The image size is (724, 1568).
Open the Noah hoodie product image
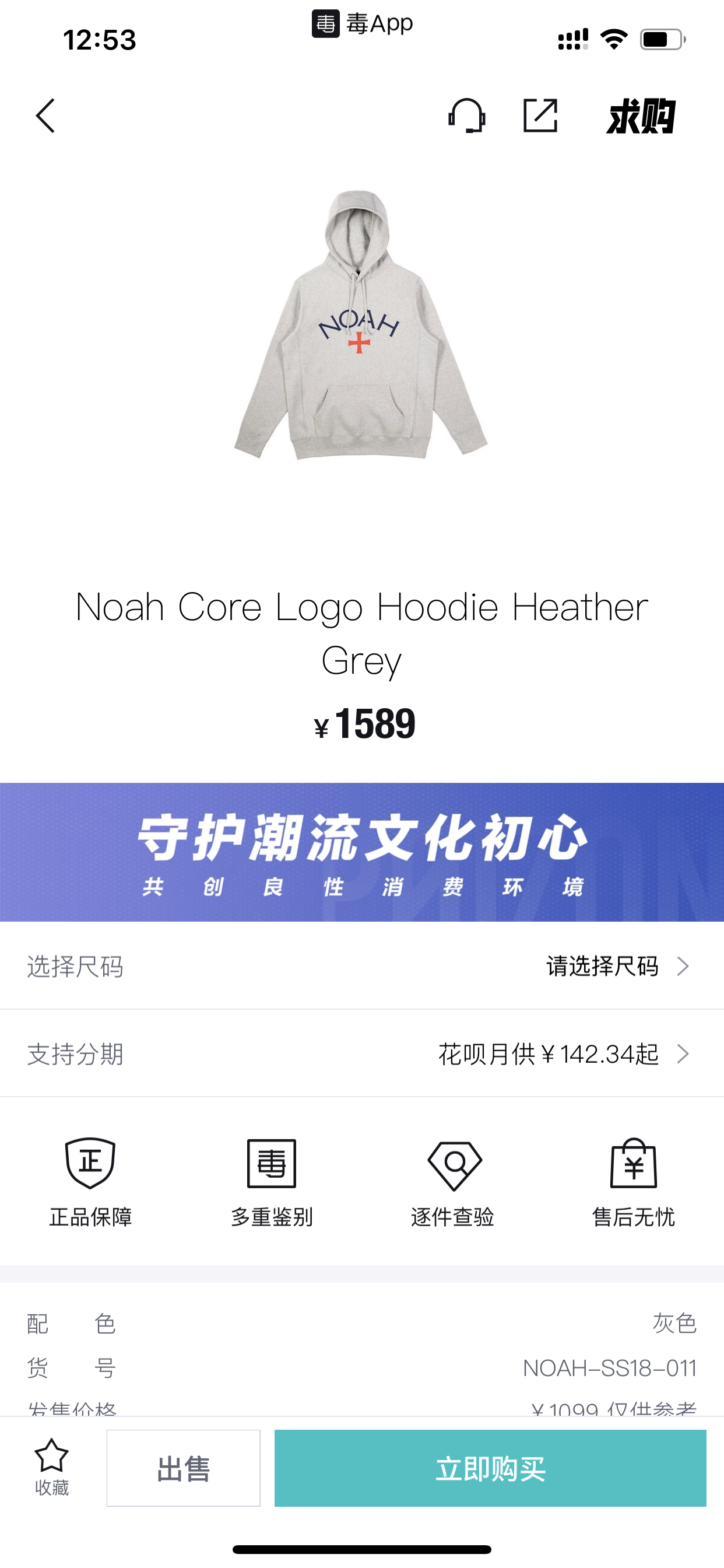361,325
